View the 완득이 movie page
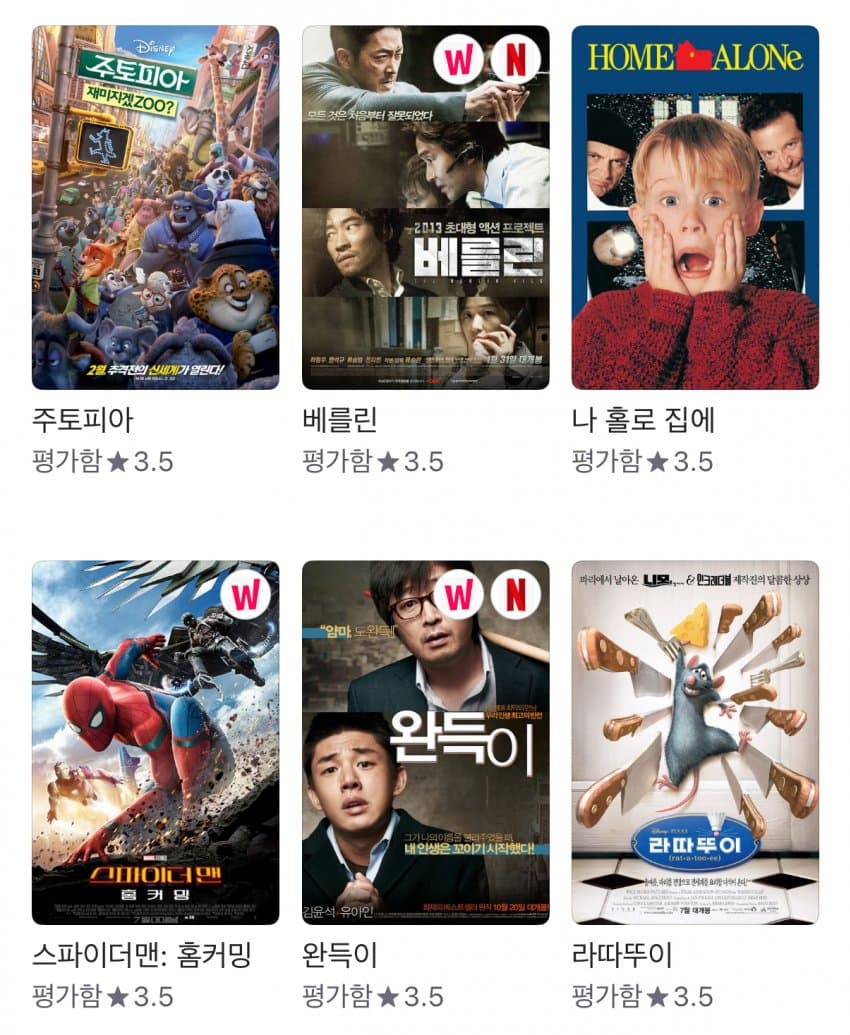The height and width of the screenshot is (1035, 850). tap(425, 742)
